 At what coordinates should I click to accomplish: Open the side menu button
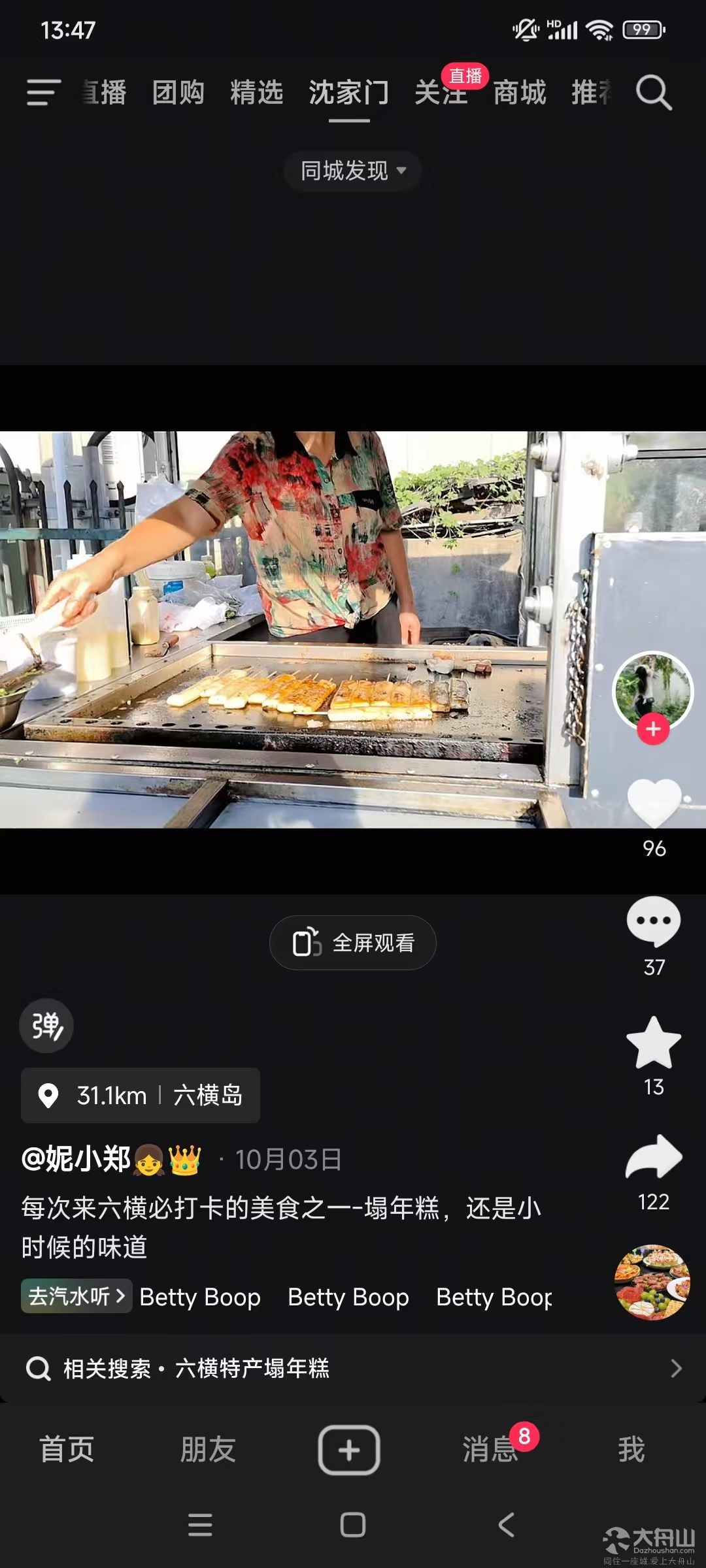[43, 92]
